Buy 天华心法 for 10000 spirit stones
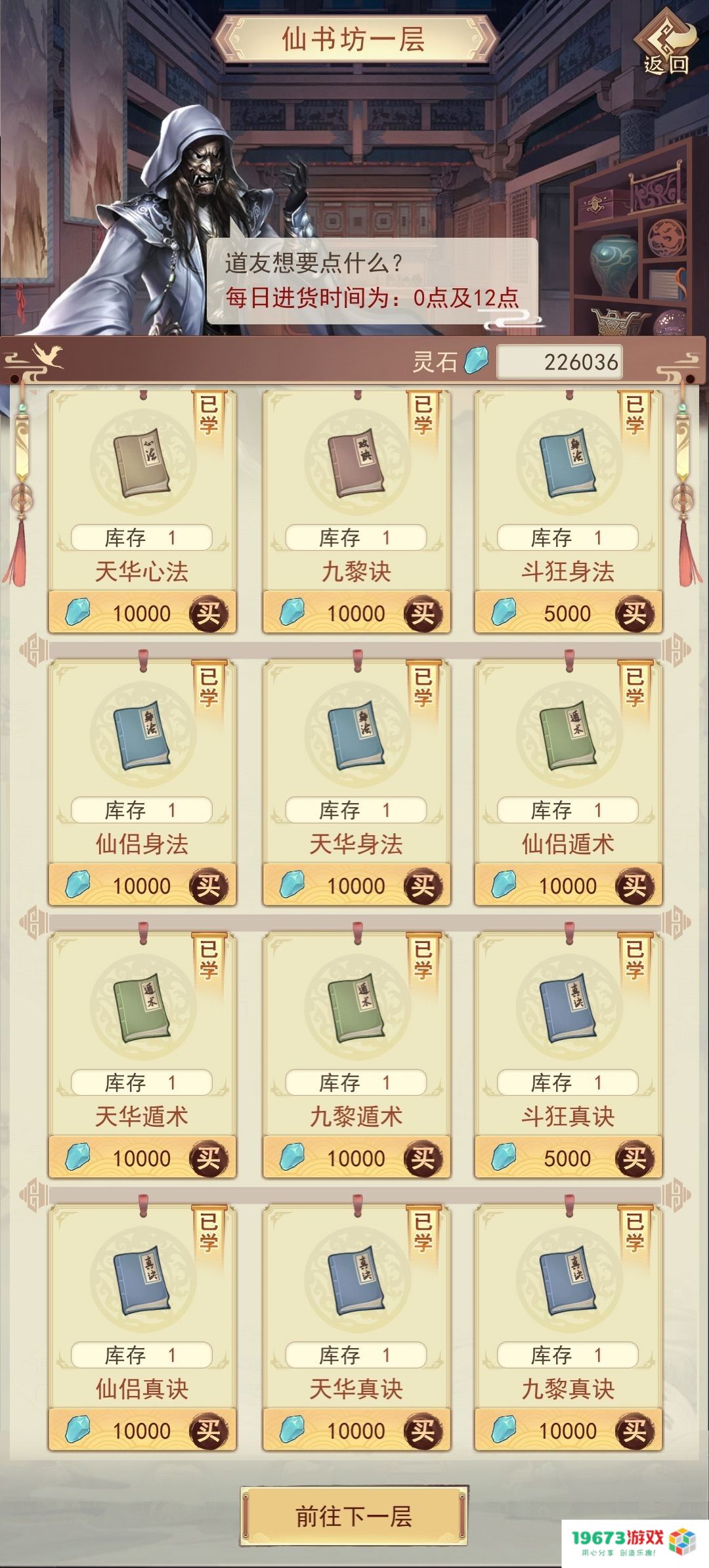Image resolution: width=709 pixels, height=1568 pixels. coord(208,614)
